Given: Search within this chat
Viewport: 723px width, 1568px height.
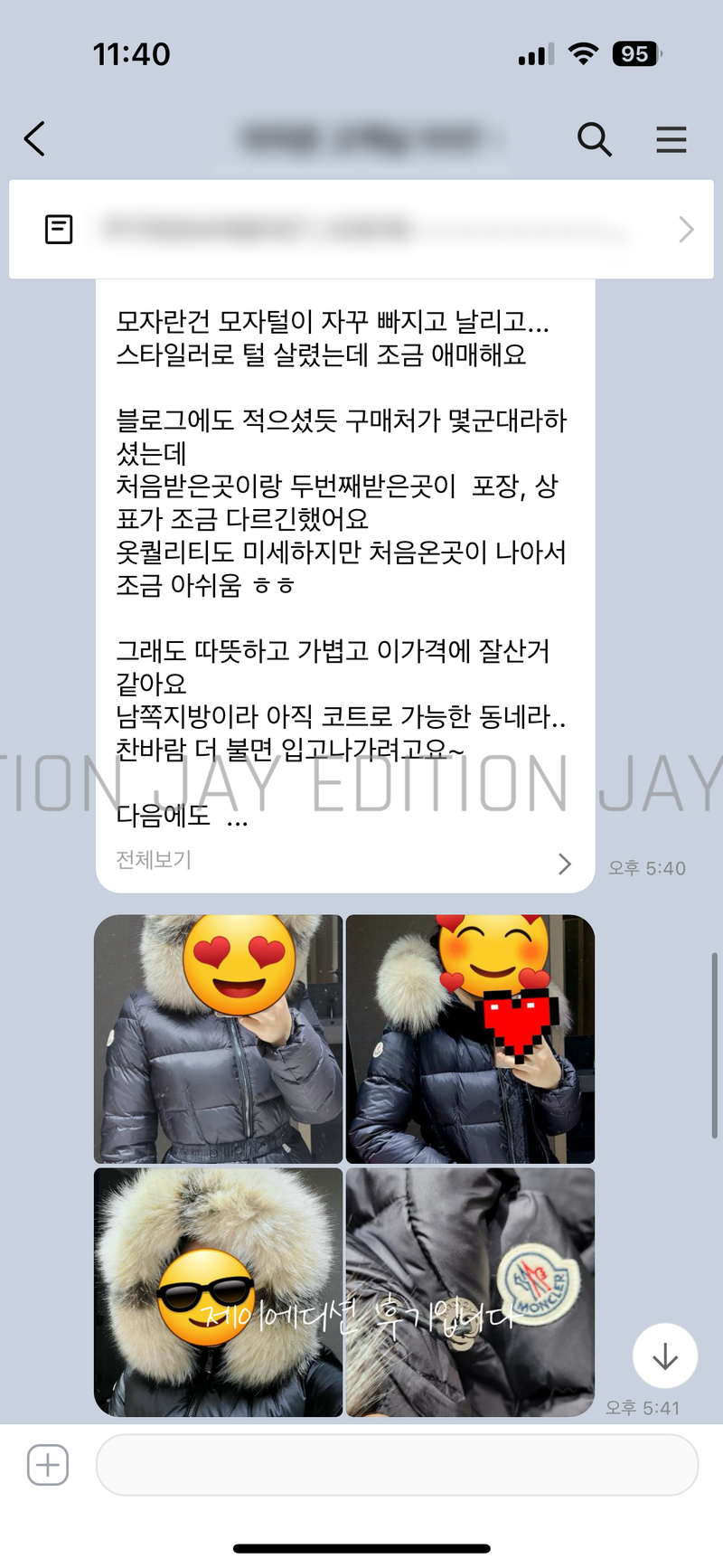Looking at the screenshot, I should 594,139.
